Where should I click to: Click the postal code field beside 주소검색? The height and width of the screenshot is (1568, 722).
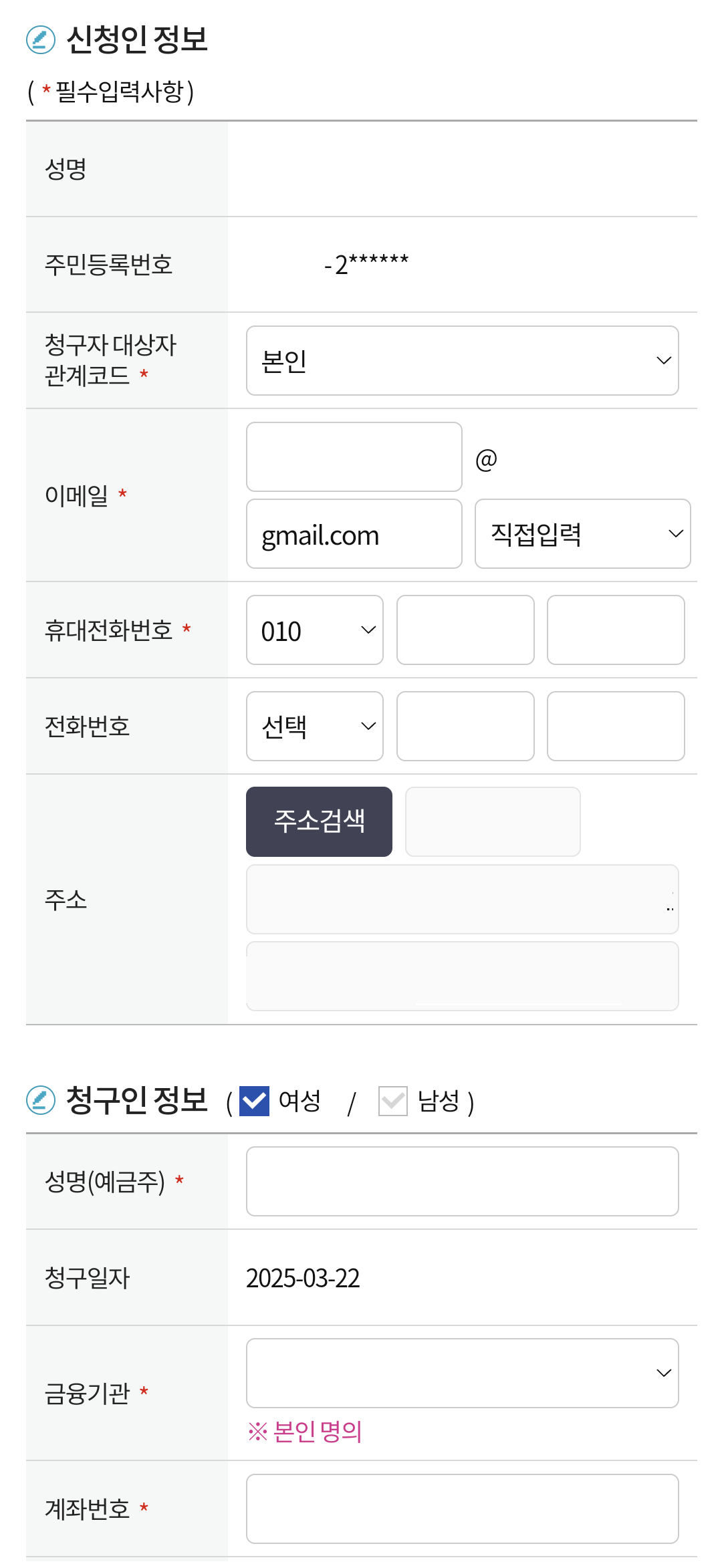tap(493, 821)
